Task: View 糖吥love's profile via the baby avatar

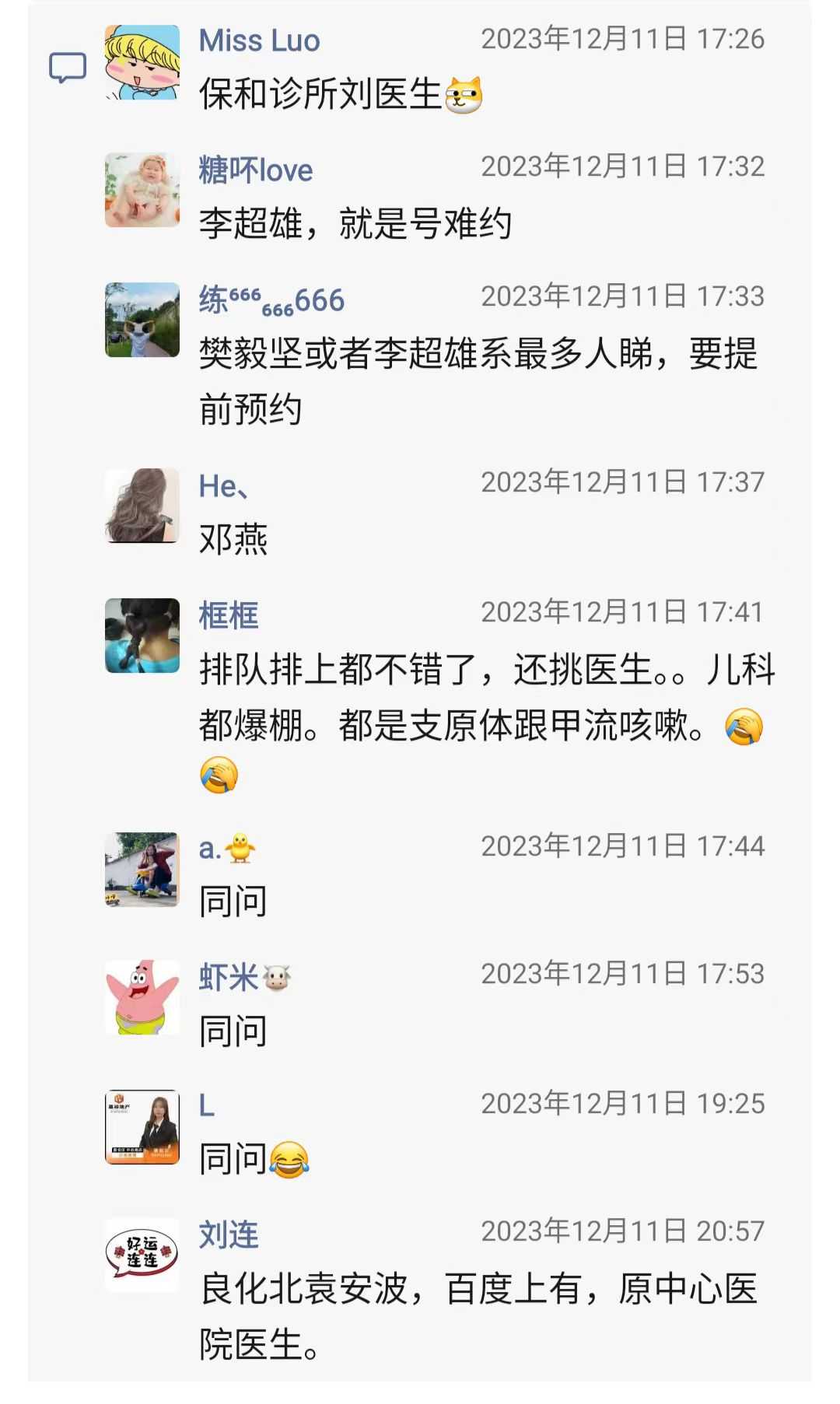Action: (142, 190)
